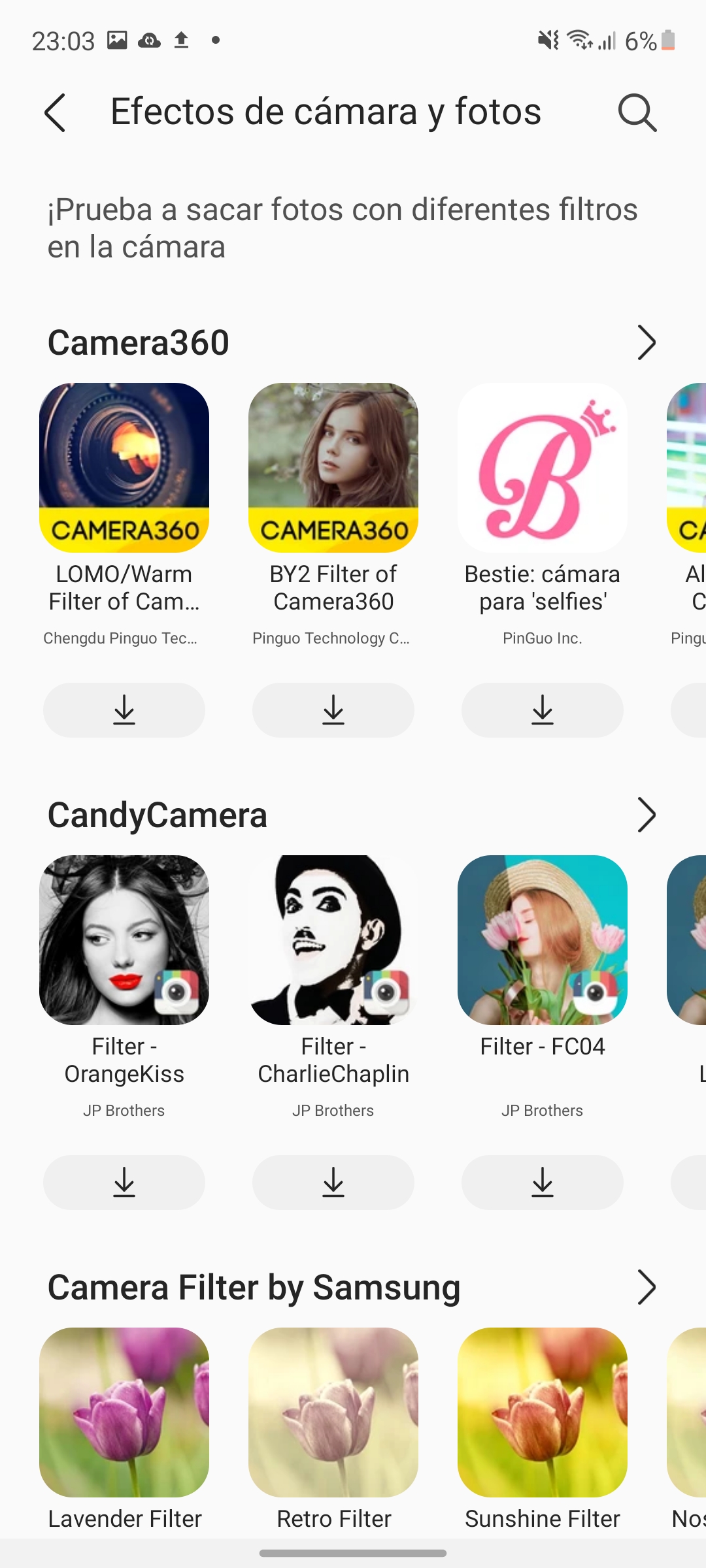Screen dimensions: 706x1568
Task: Expand the CandyCamera section arrow
Action: coord(646,815)
